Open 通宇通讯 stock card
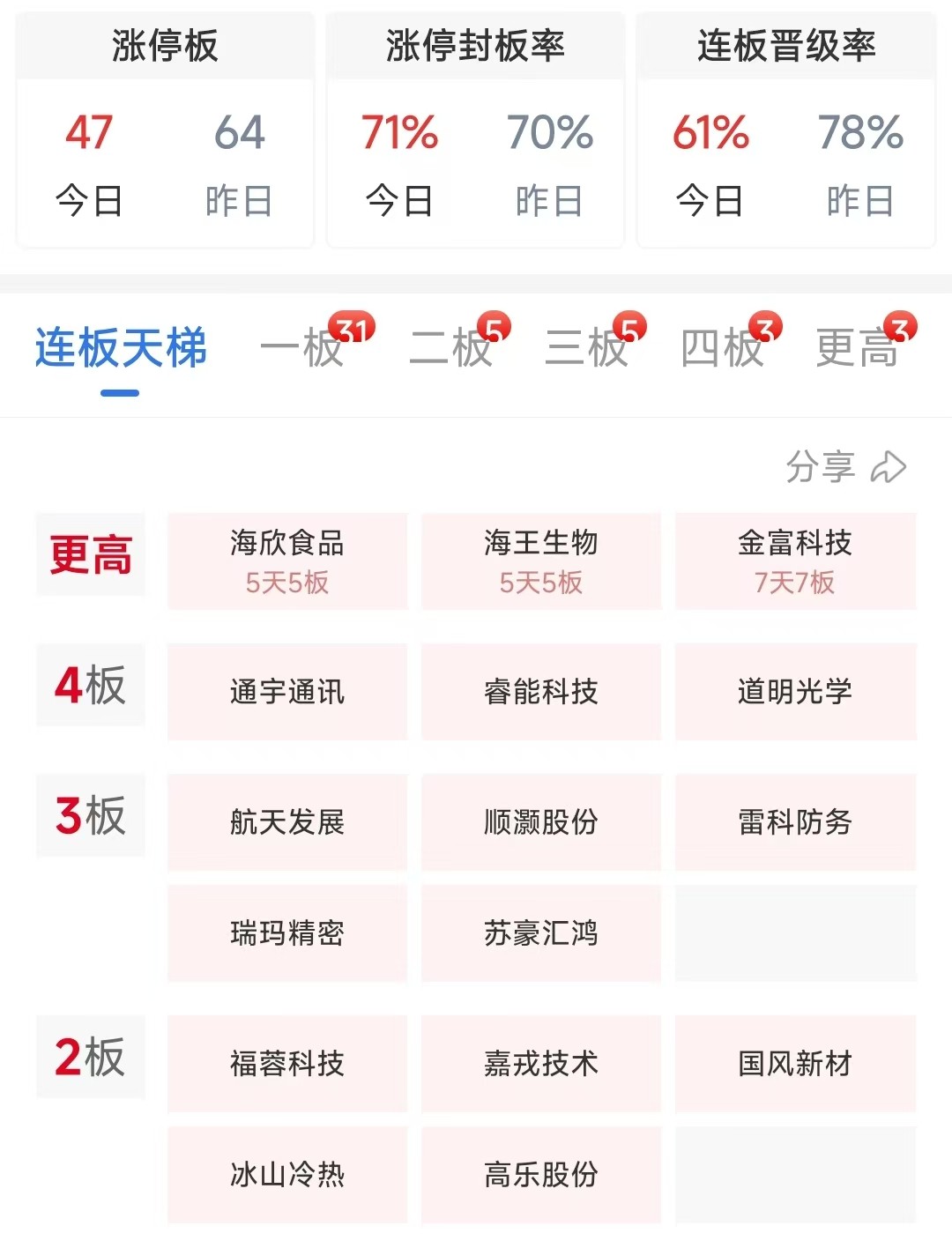 (287, 692)
